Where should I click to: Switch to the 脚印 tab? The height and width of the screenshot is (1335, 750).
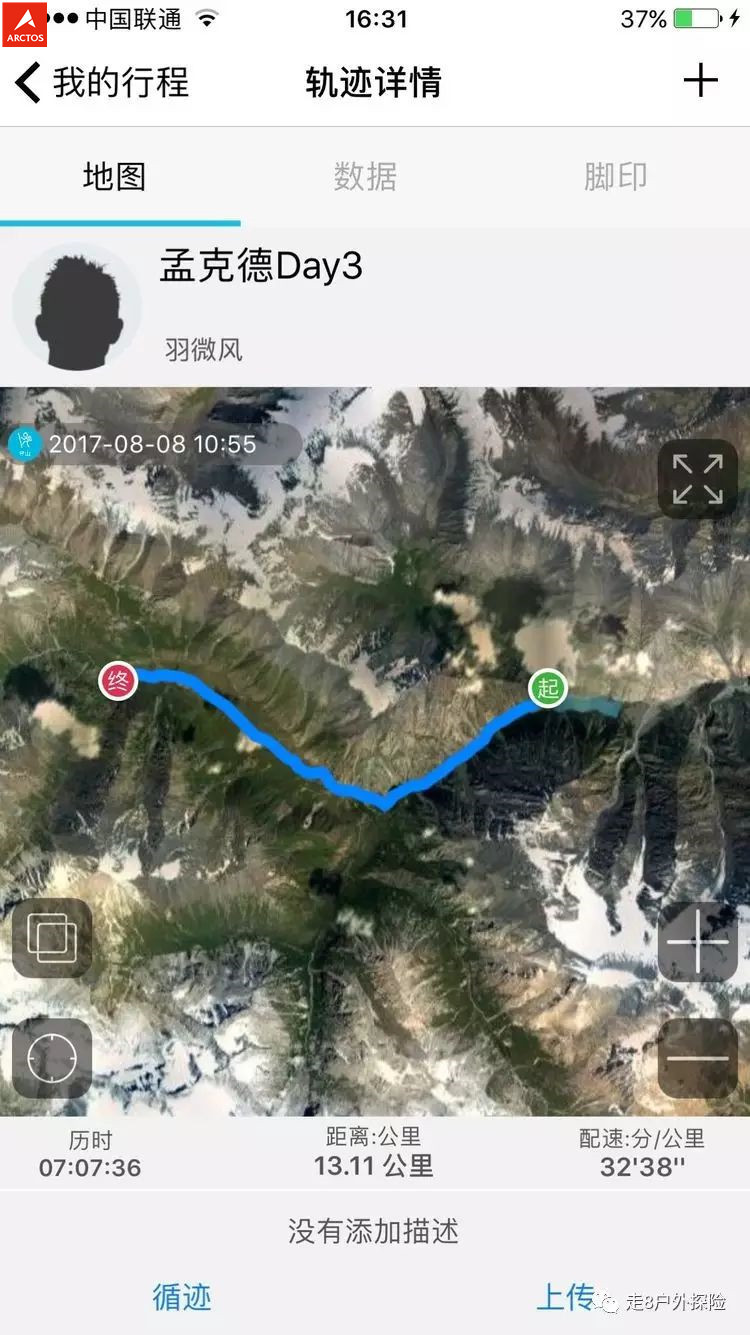pyautogui.click(x=615, y=176)
